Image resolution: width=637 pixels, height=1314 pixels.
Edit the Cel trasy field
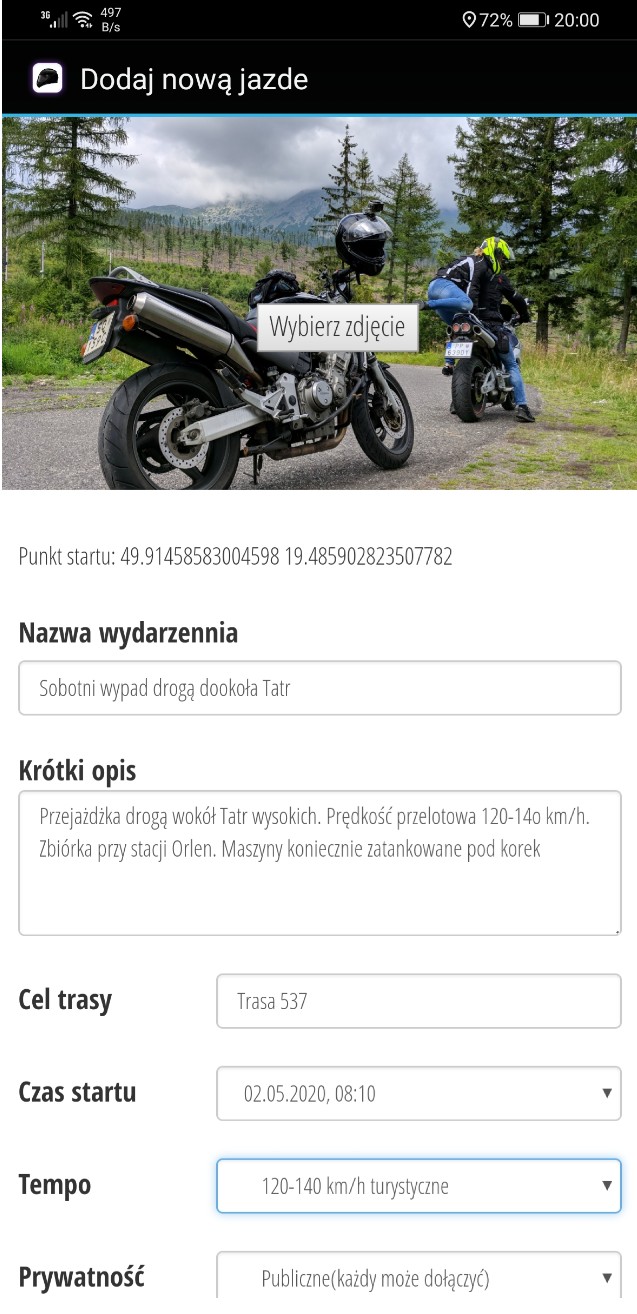(419, 1001)
